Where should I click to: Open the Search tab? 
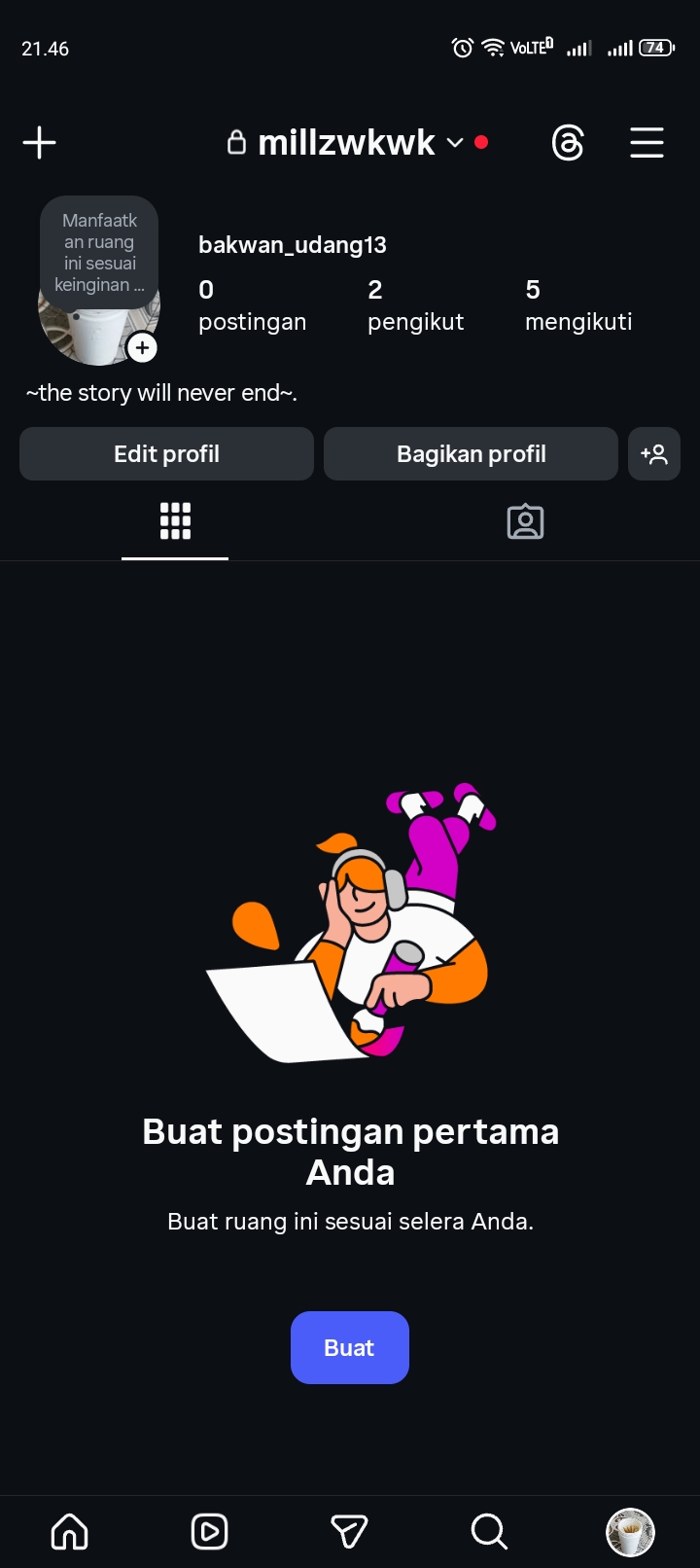point(489,1532)
